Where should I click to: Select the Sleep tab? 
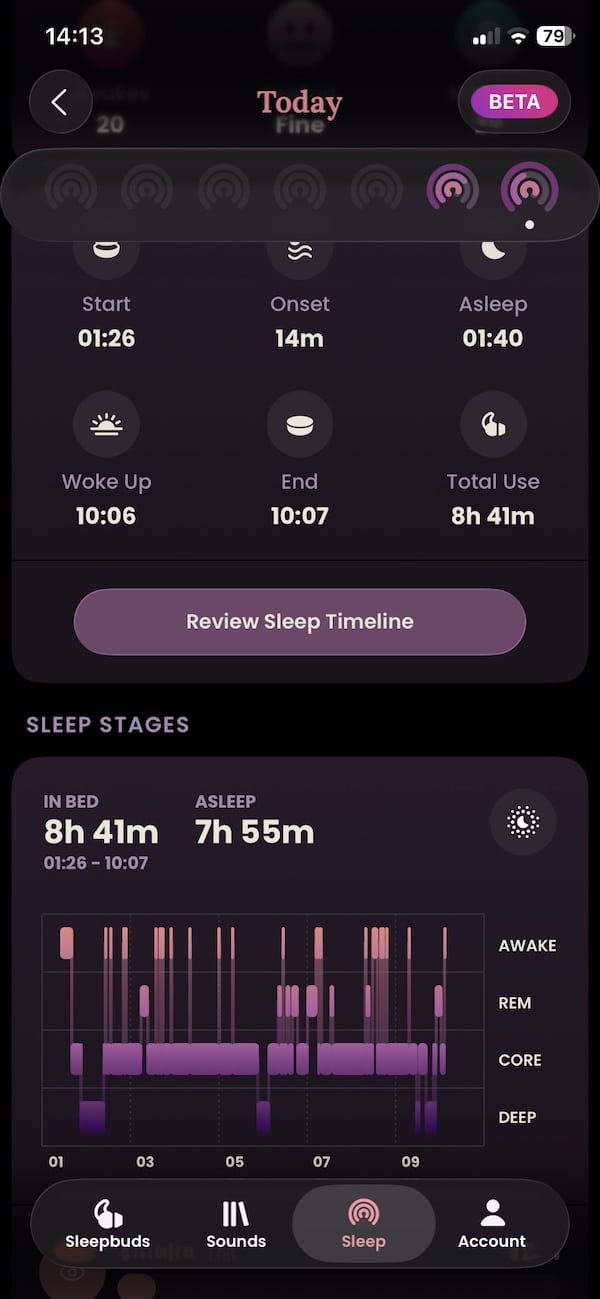[x=363, y=1225]
